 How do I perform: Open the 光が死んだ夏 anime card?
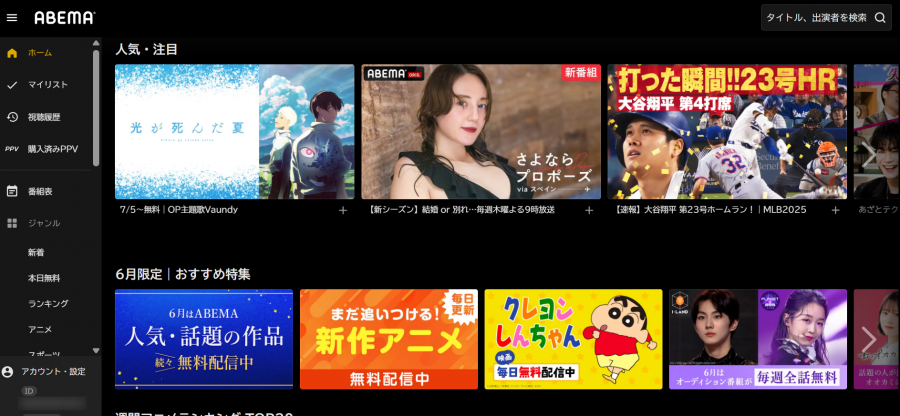[x=234, y=132]
